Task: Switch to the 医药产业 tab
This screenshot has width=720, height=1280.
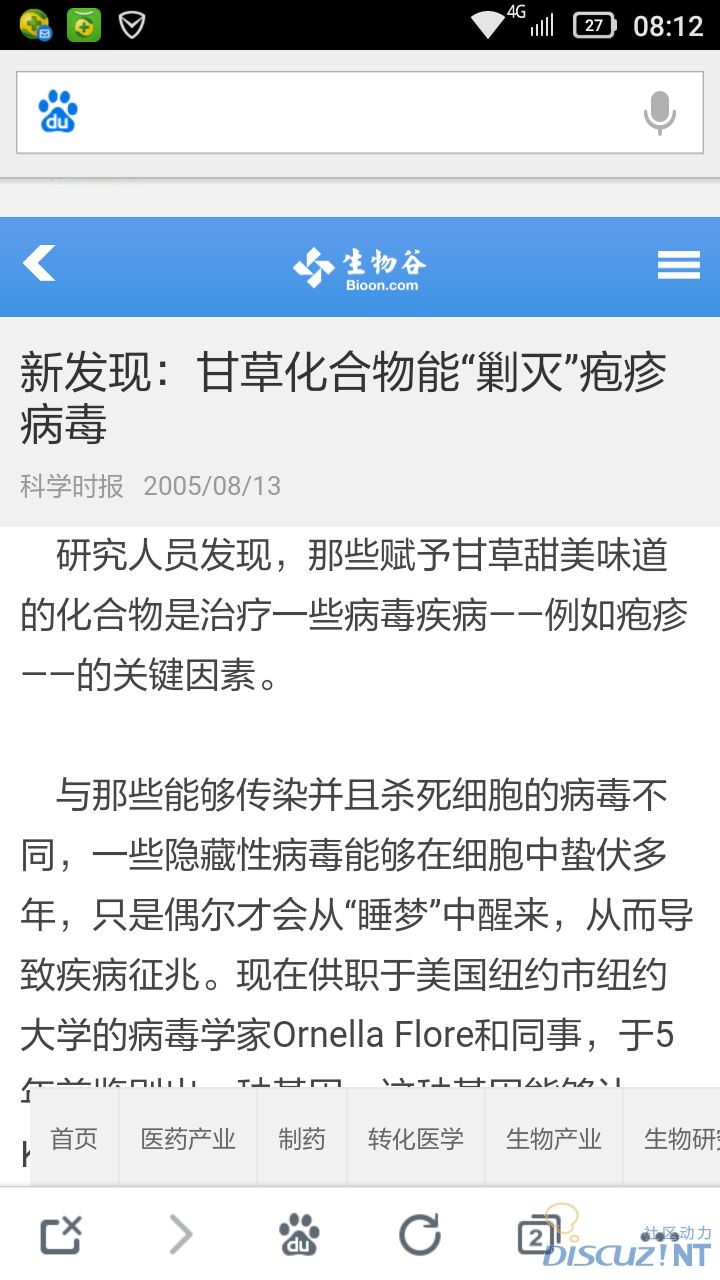Action: (188, 1138)
